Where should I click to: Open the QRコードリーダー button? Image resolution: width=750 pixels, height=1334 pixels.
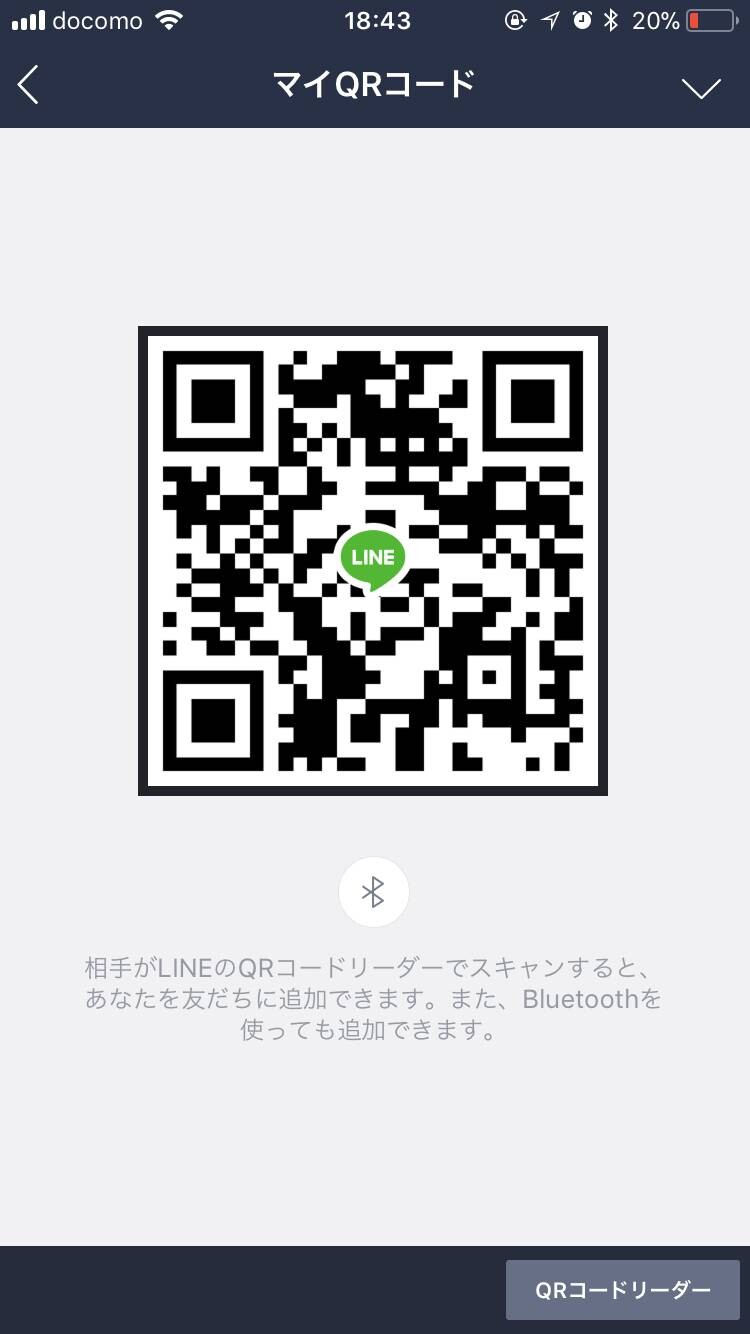tap(623, 1290)
